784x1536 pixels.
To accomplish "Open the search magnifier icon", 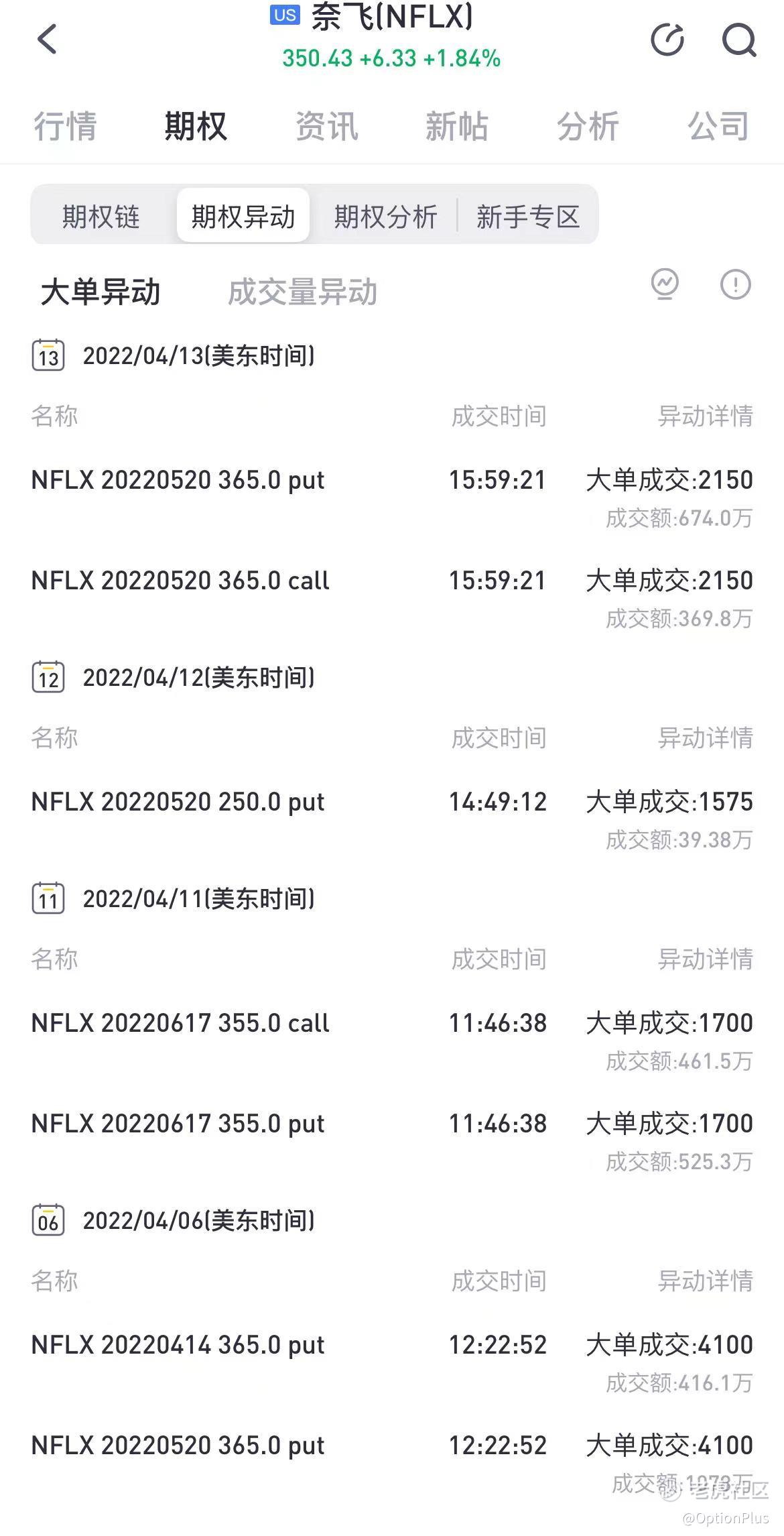I will pos(738,39).
